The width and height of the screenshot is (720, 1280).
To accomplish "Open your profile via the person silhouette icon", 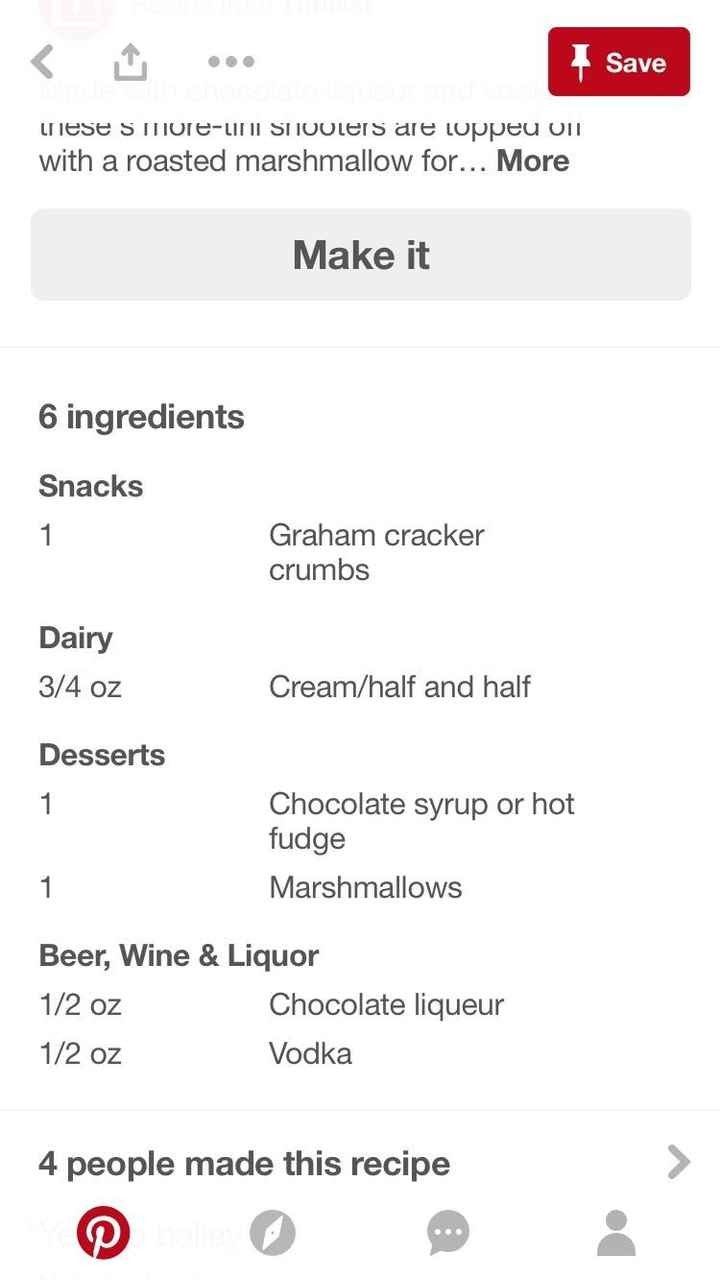I will (616, 1233).
